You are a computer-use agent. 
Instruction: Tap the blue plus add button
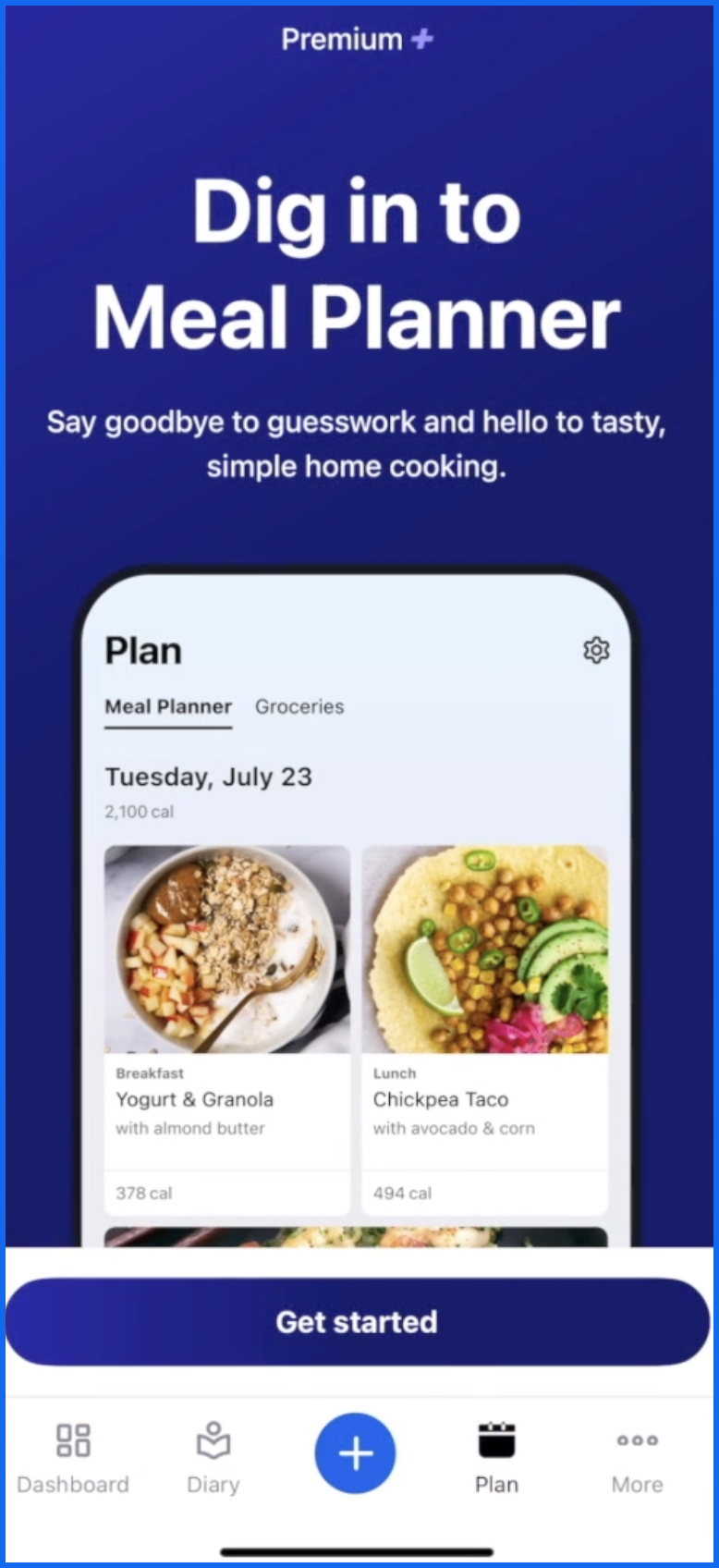[x=356, y=1453]
